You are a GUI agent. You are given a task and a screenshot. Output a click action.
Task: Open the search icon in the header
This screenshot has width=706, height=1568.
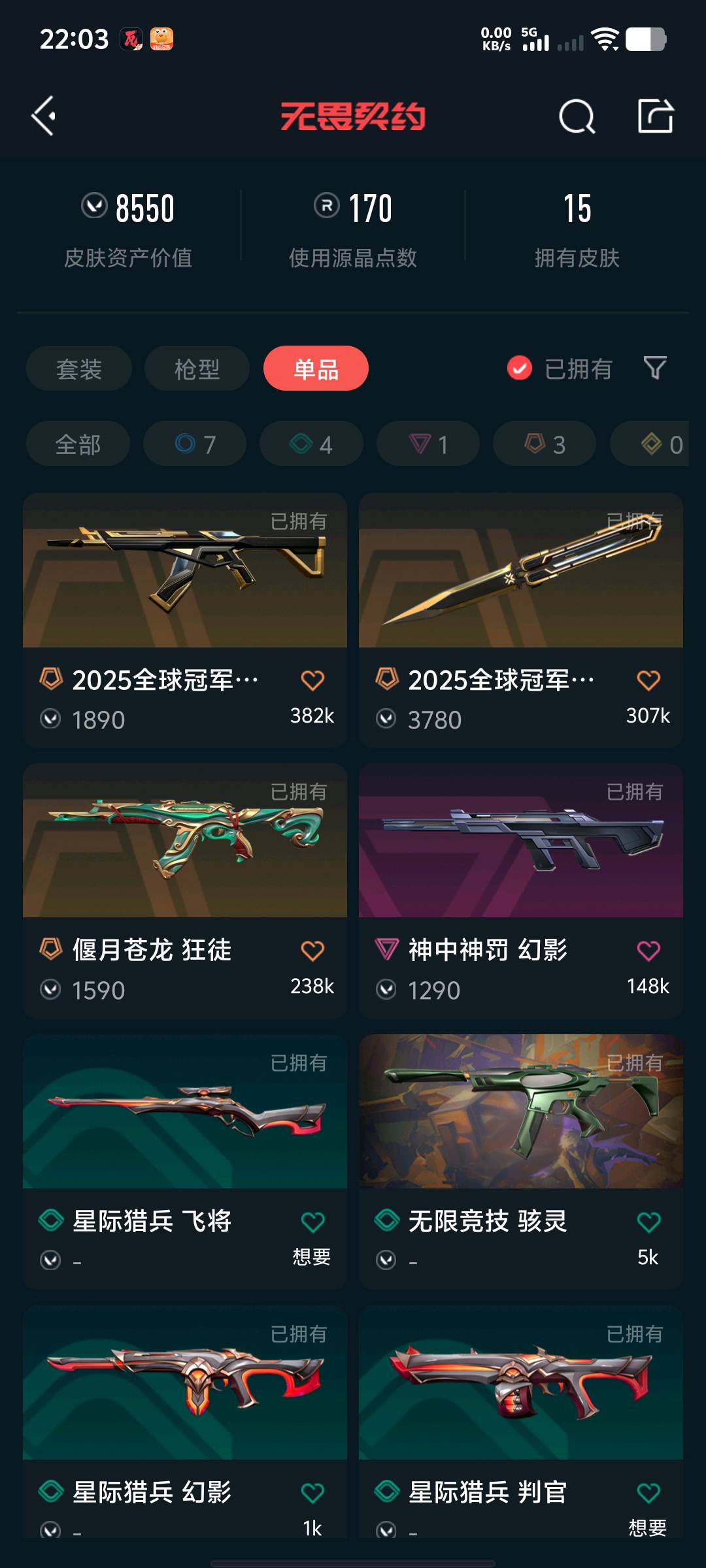(x=577, y=117)
